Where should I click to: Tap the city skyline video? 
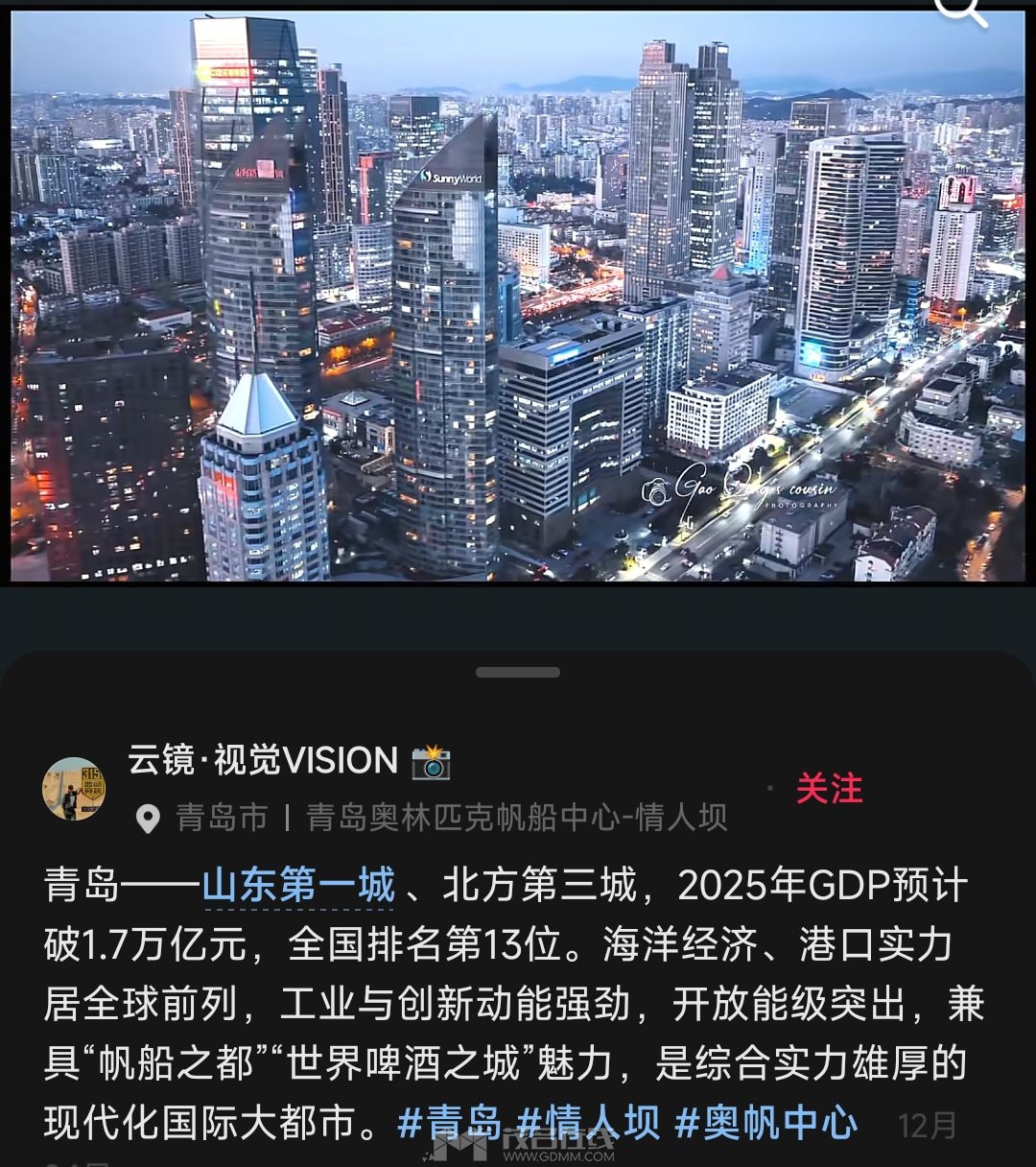518,298
